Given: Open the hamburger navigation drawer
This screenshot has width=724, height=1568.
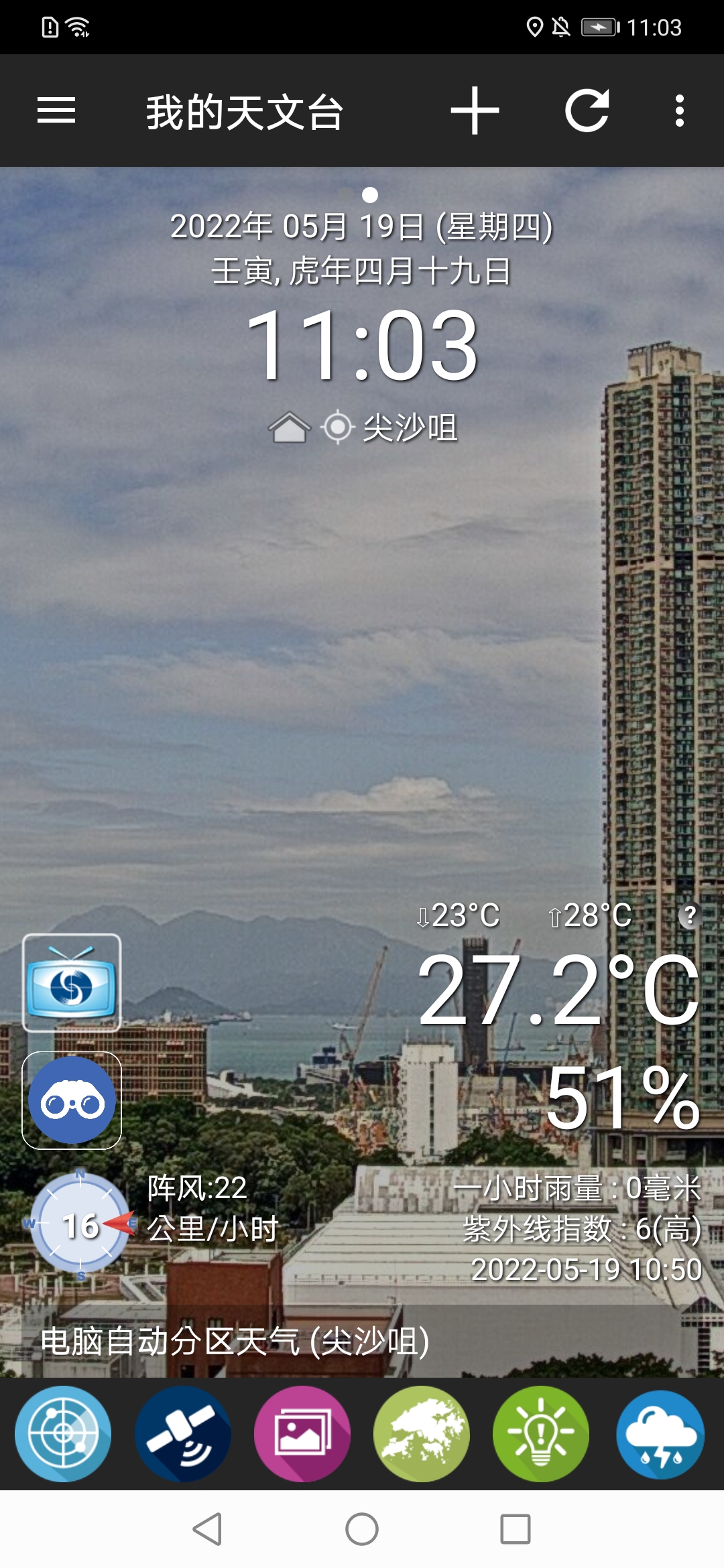Looking at the screenshot, I should pyautogui.click(x=56, y=111).
